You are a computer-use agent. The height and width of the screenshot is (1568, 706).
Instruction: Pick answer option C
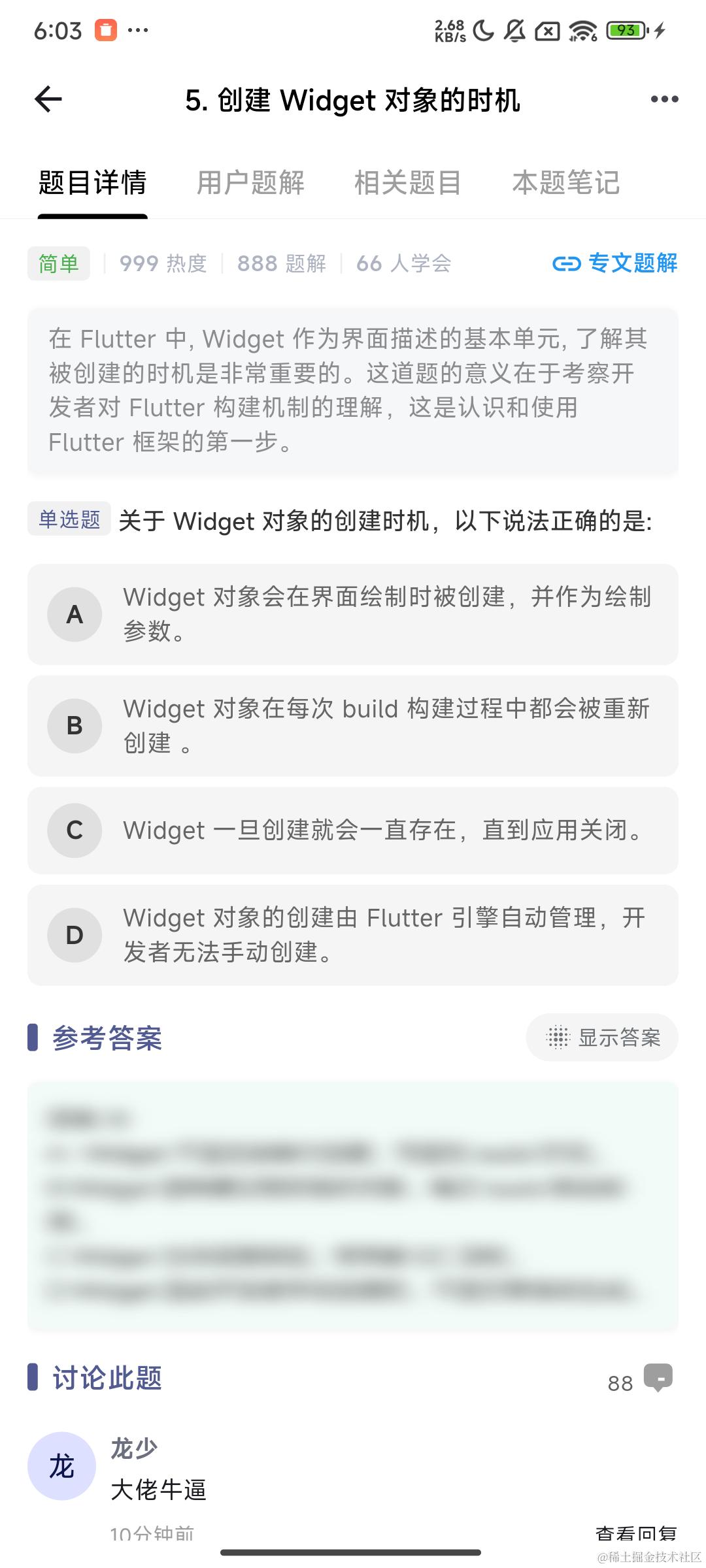[x=352, y=830]
